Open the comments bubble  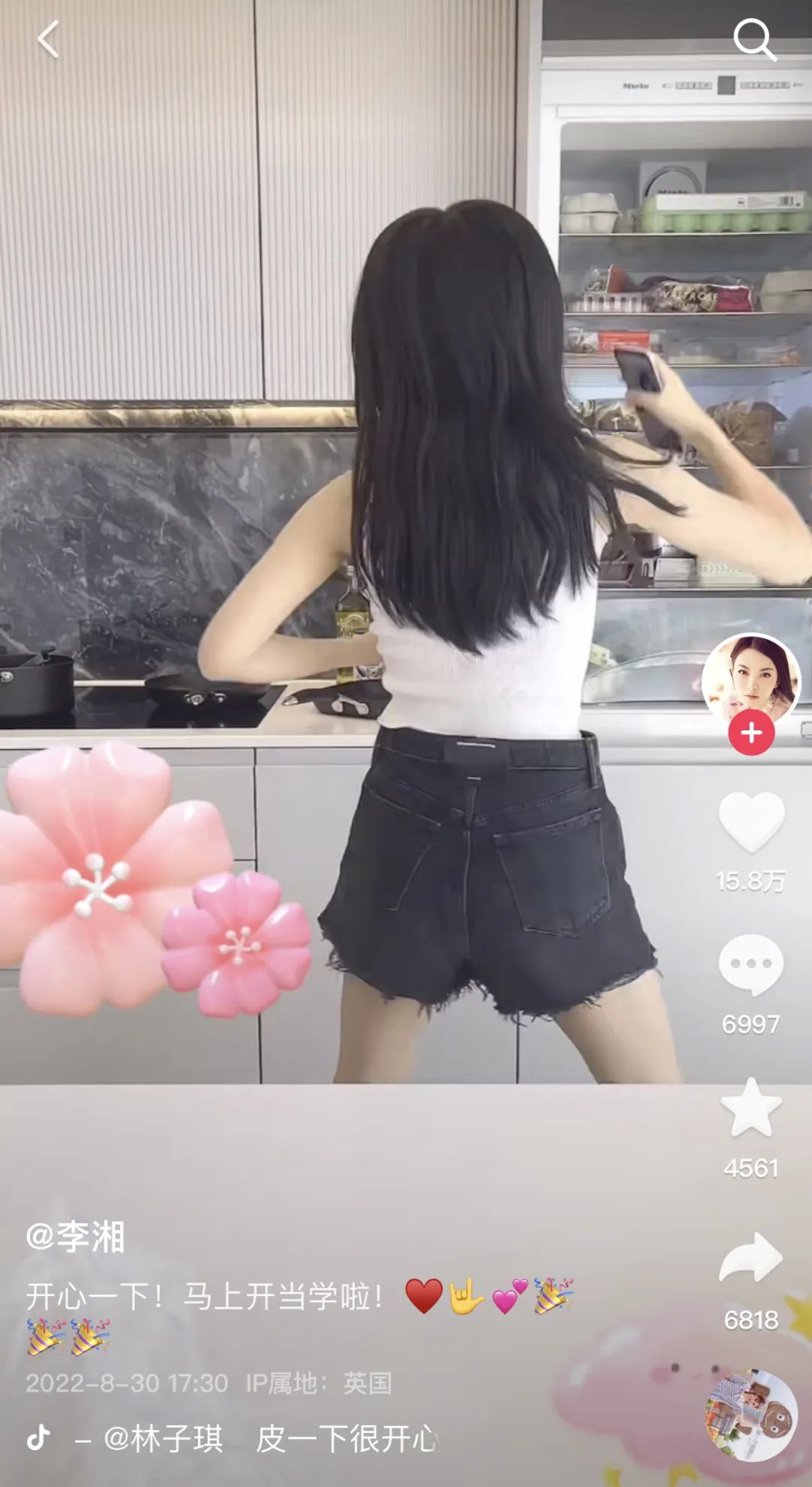tap(751, 965)
